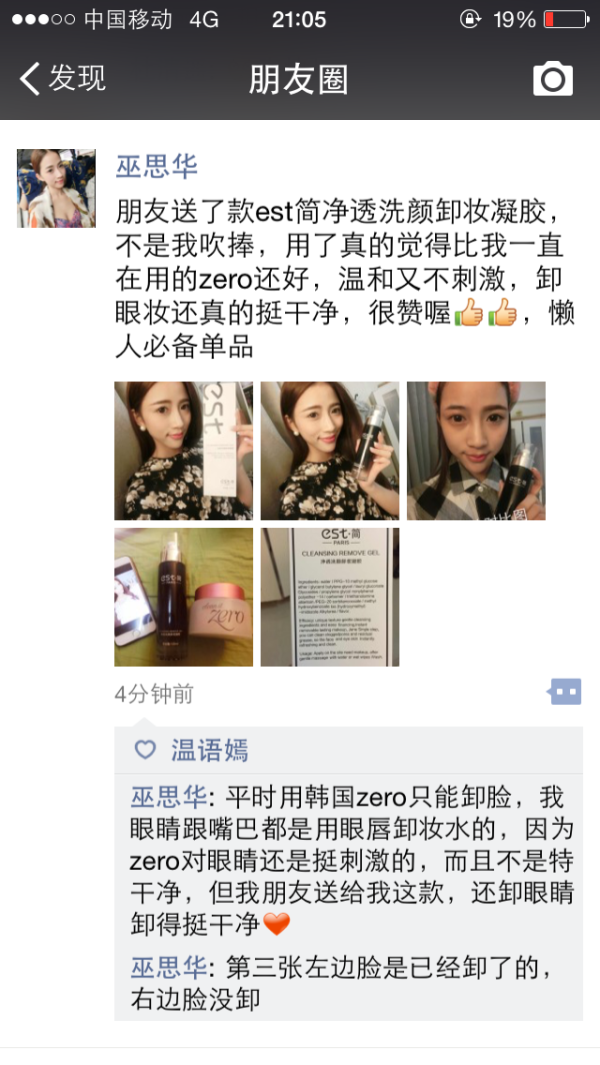The width and height of the screenshot is (600, 1065).
Task: View third photo in plaid shirt
Action: click(x=476, y=450)
